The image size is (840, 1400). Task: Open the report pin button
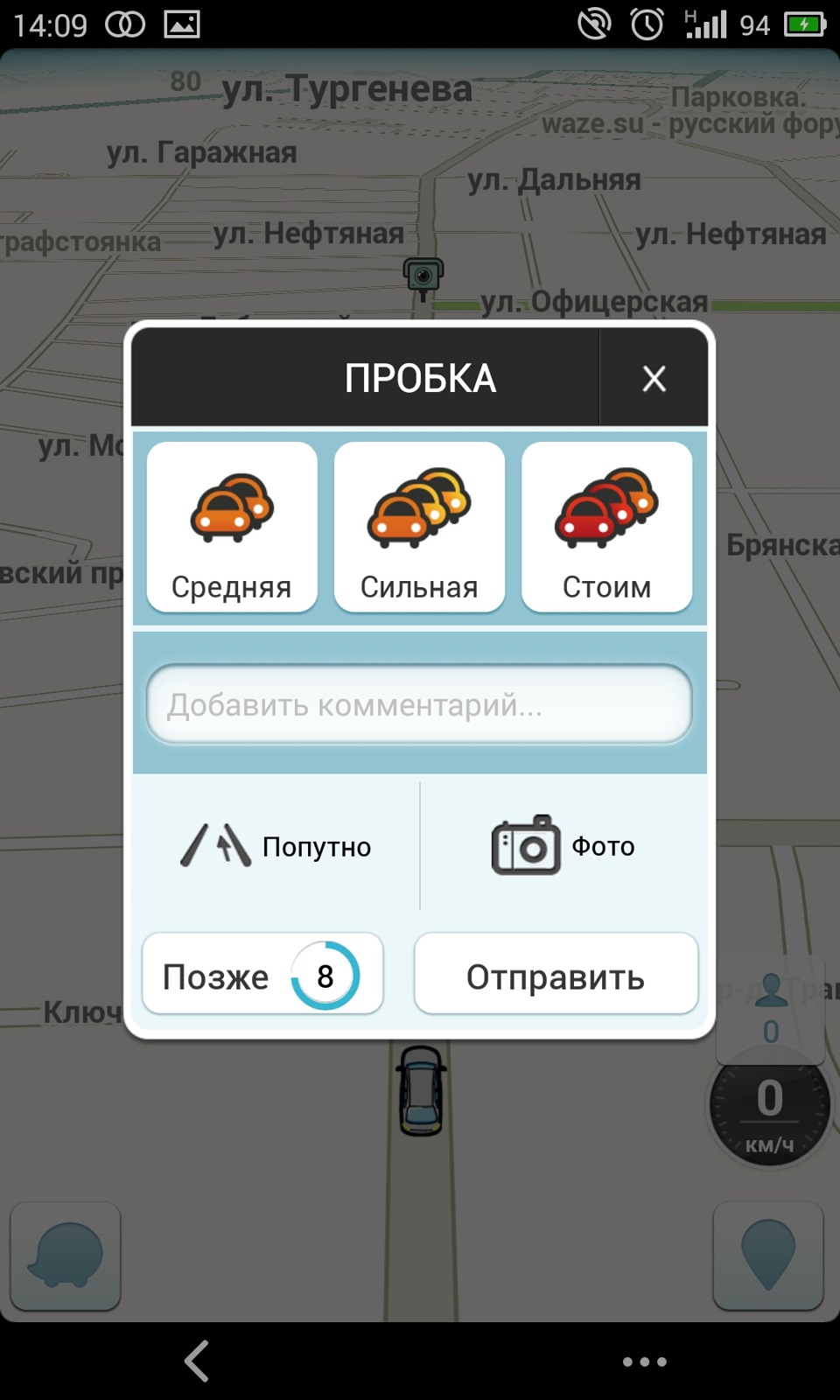click(768, 1256)
